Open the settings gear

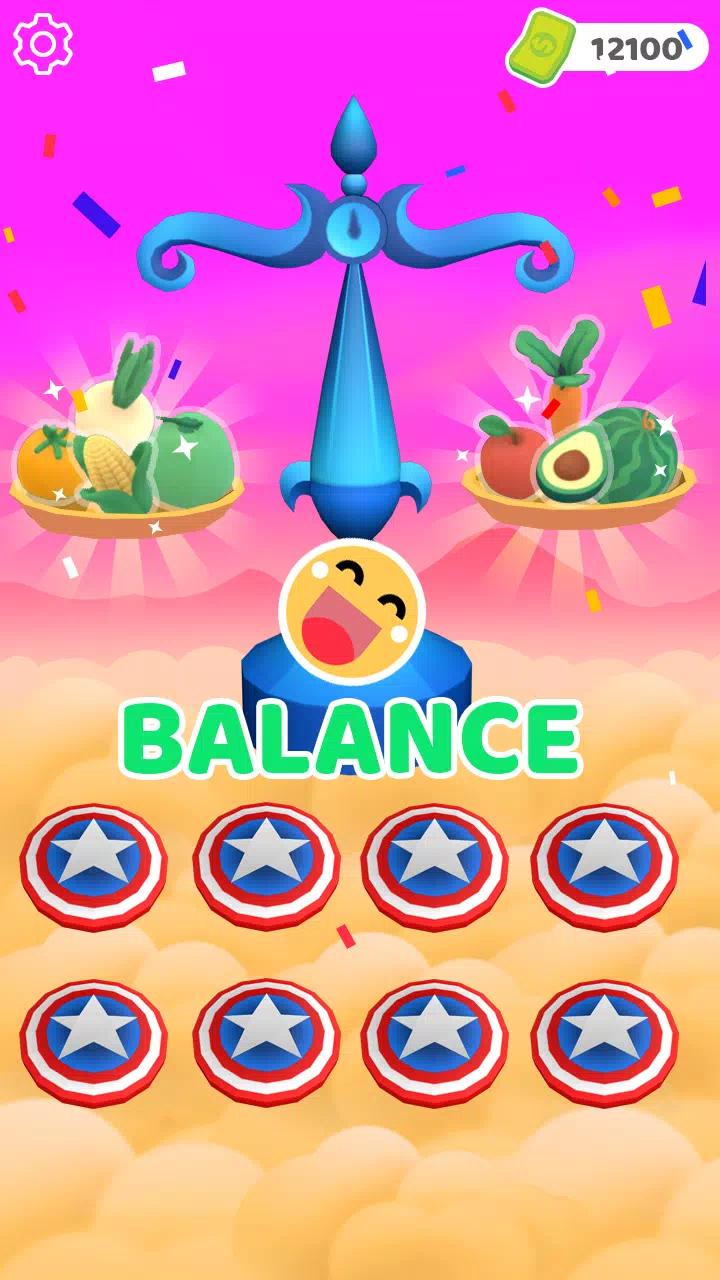tap(43, 43)
